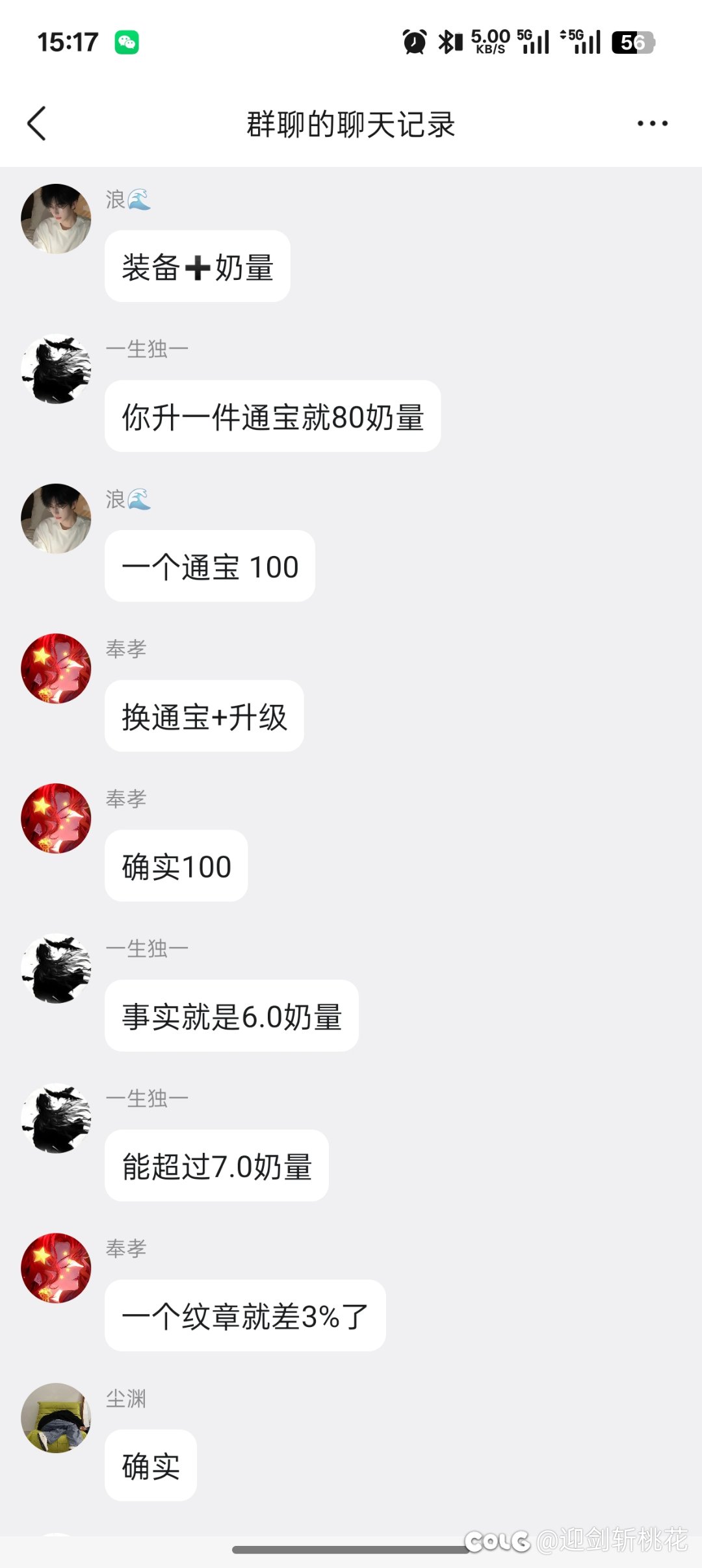
Task: Go back using the top-left arrow
Action: (37, 123)
